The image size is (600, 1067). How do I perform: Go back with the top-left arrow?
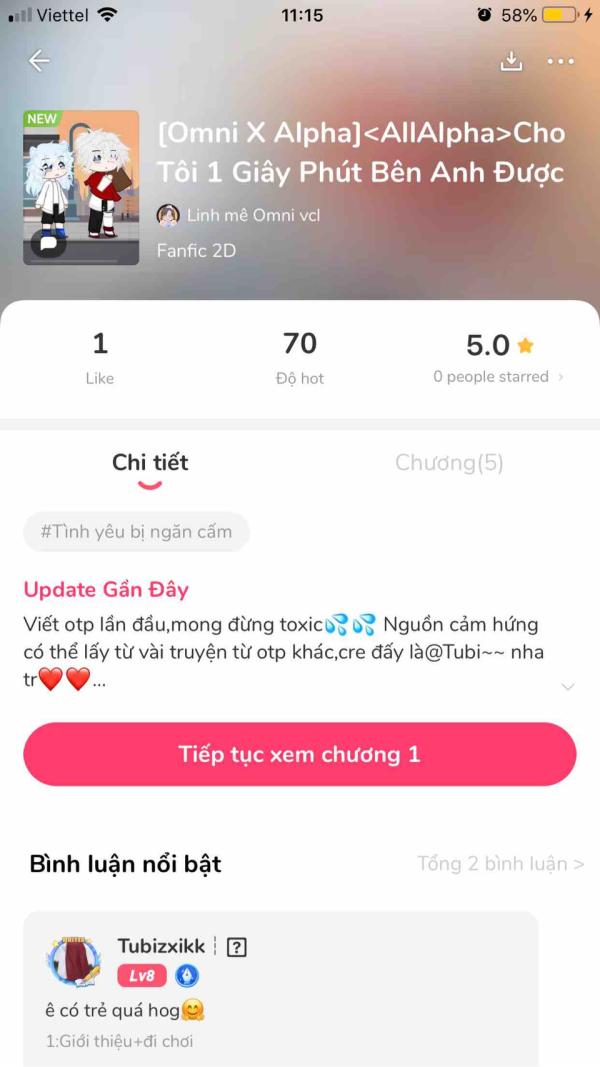[39, 61]
